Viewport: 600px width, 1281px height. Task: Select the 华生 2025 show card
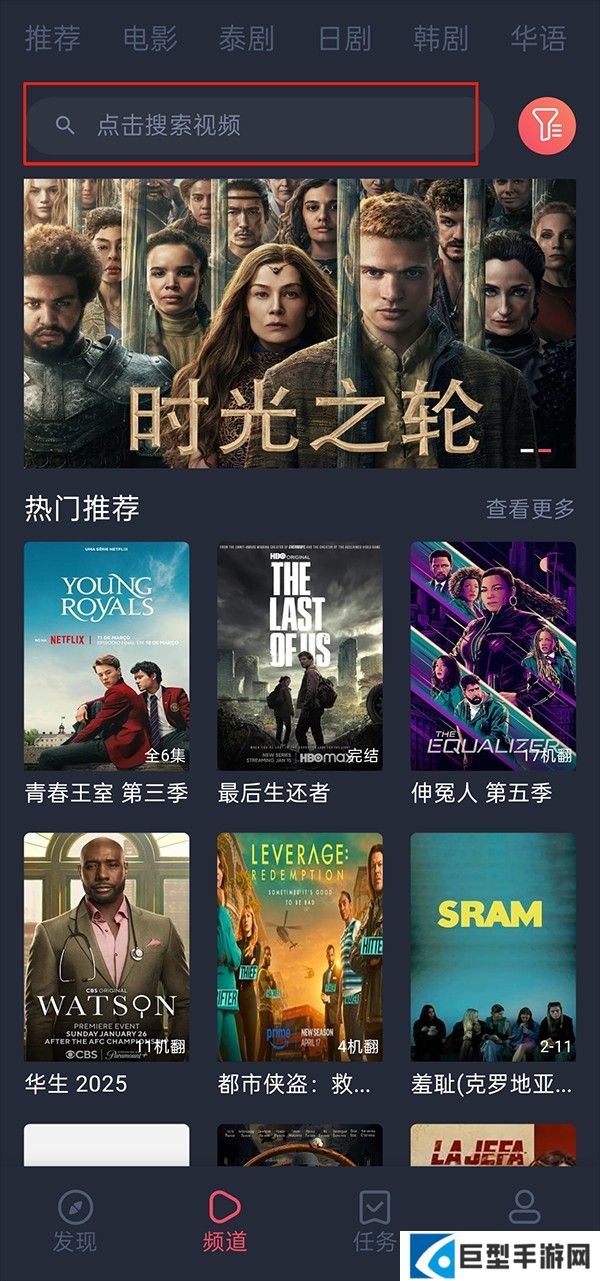(x=107, y=947)
